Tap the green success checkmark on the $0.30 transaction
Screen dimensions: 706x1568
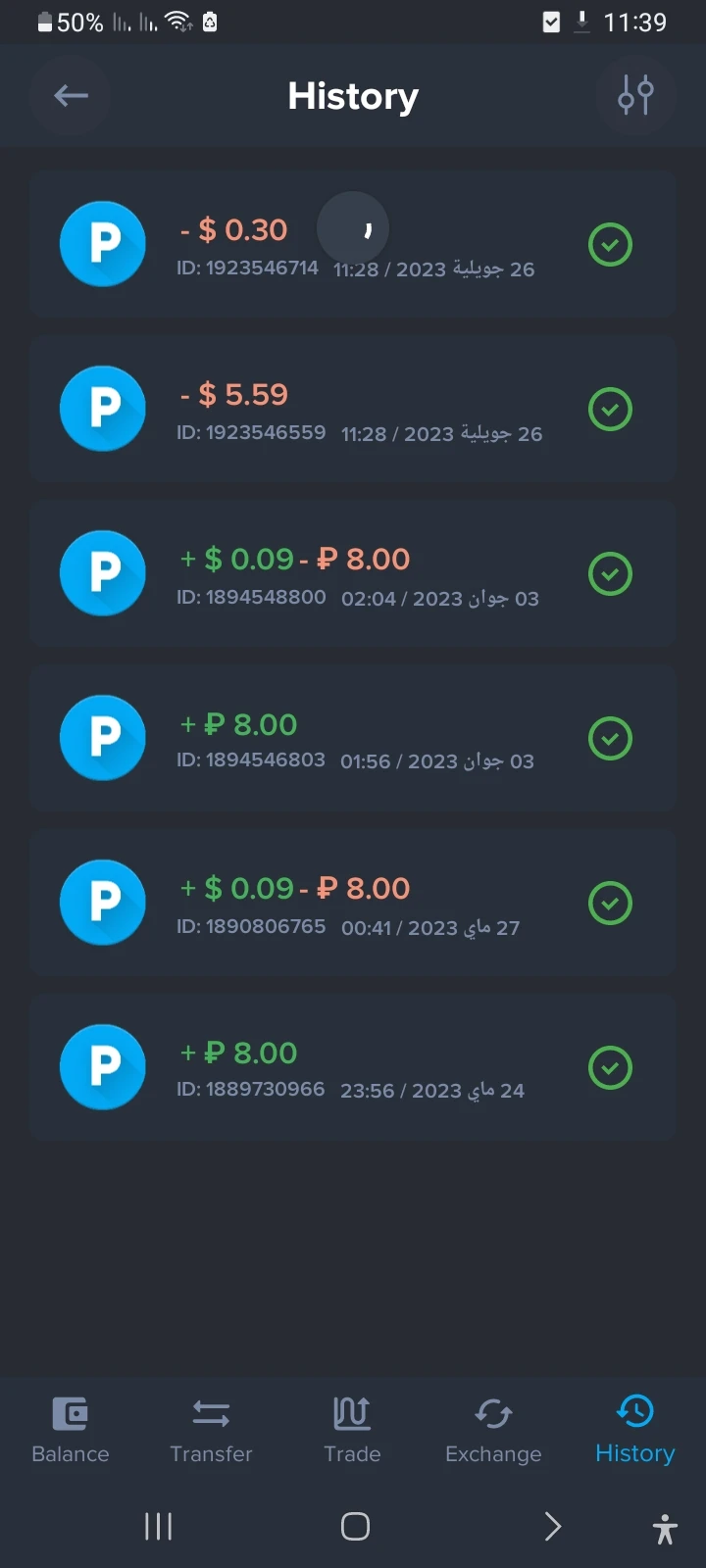[x=610, y=244]
